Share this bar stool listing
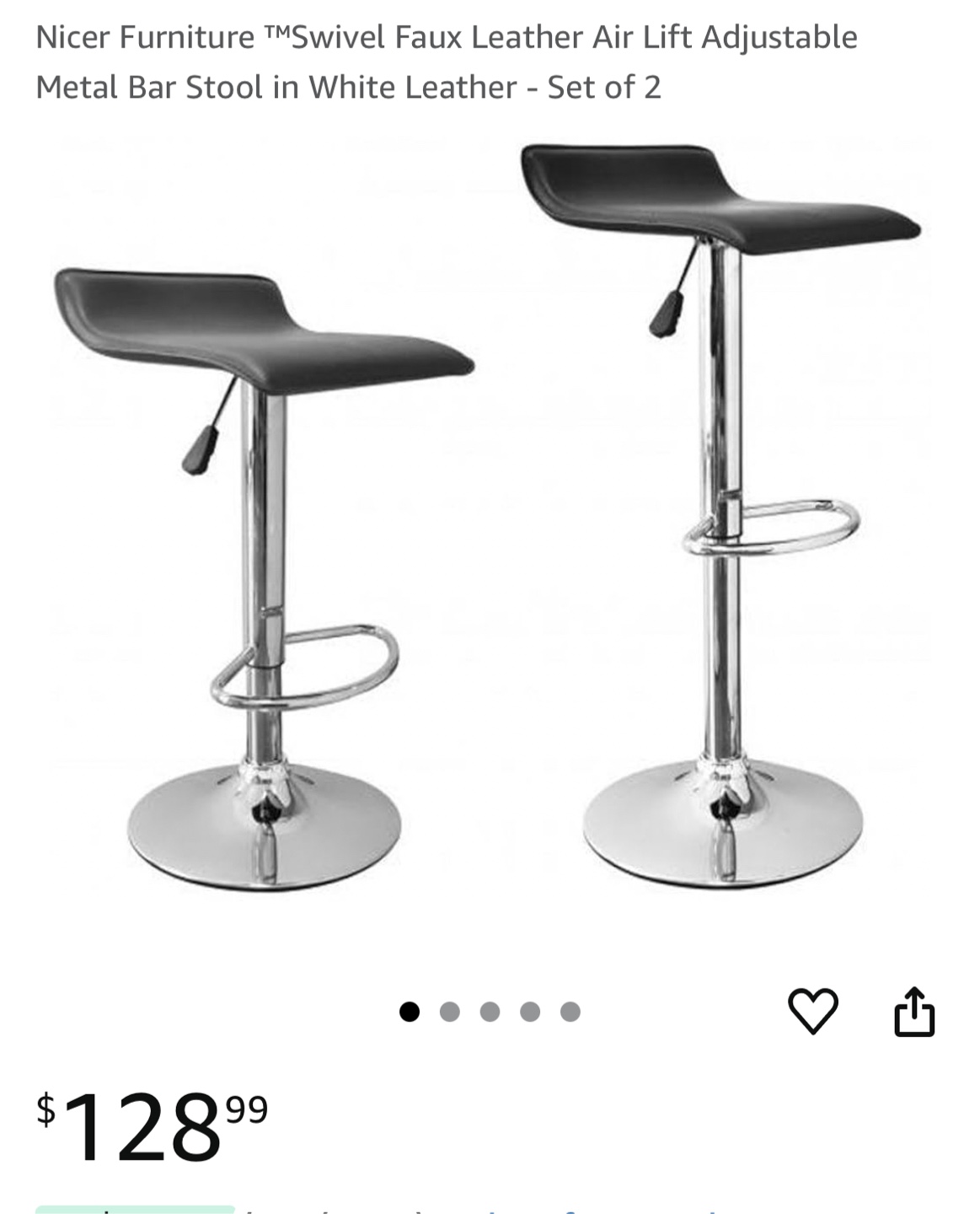The image size is (980, 1214). coord(913,1011)
